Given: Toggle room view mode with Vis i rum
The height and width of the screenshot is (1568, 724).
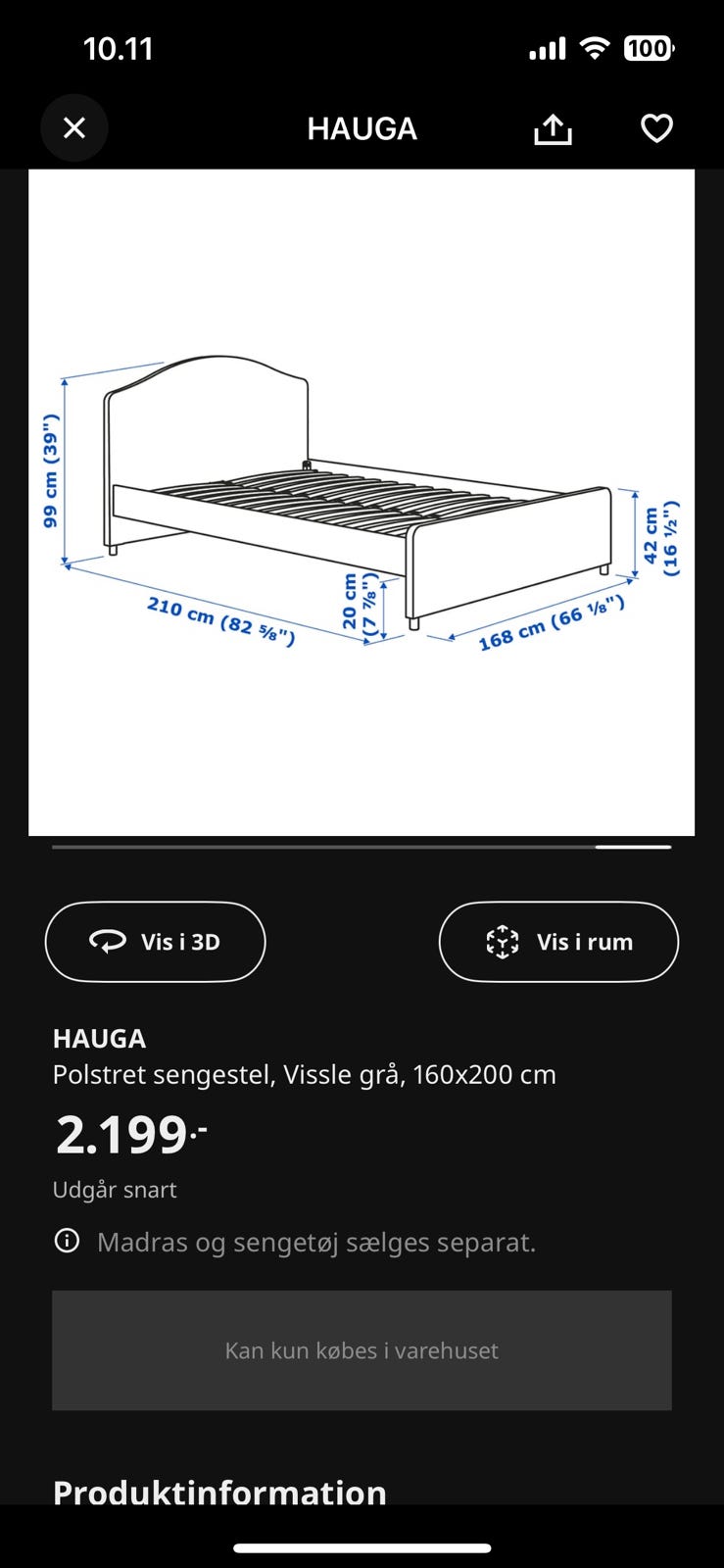Looking at the screenshot, I should (558, 941).
